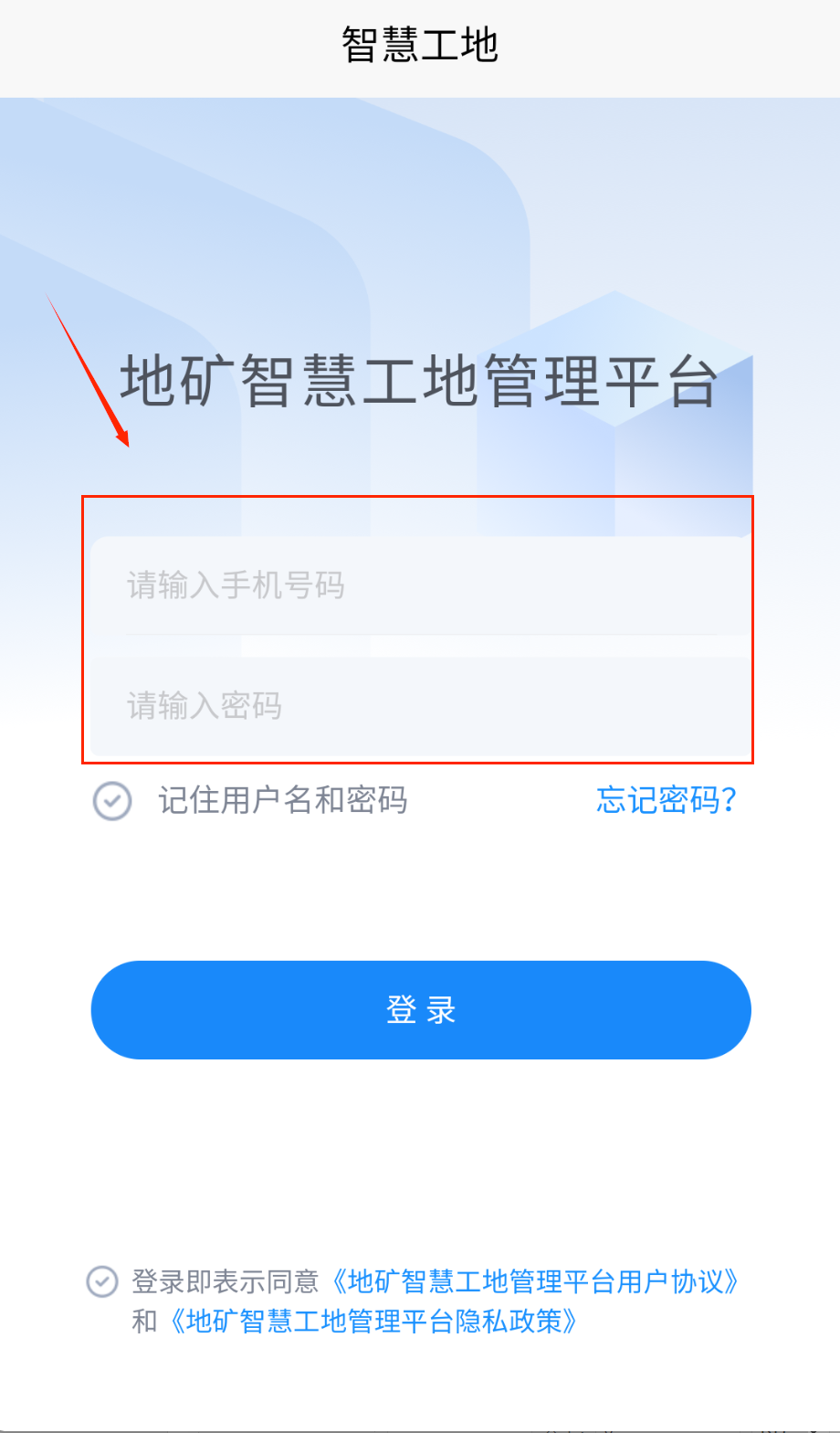Toggle the agreement consent checkbox

(x=102, y=1281)
